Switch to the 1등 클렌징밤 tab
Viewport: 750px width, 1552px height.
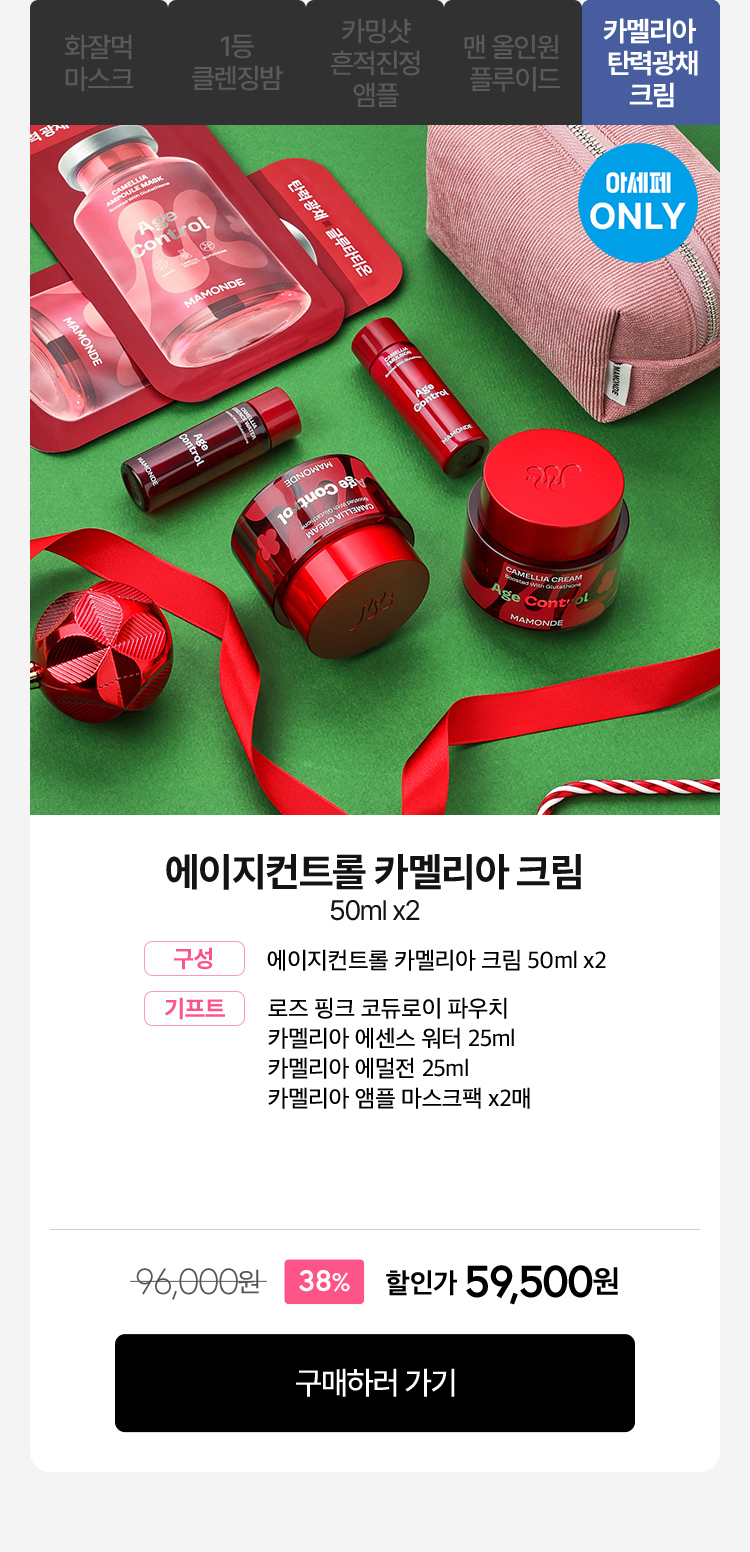click(237, 62)
